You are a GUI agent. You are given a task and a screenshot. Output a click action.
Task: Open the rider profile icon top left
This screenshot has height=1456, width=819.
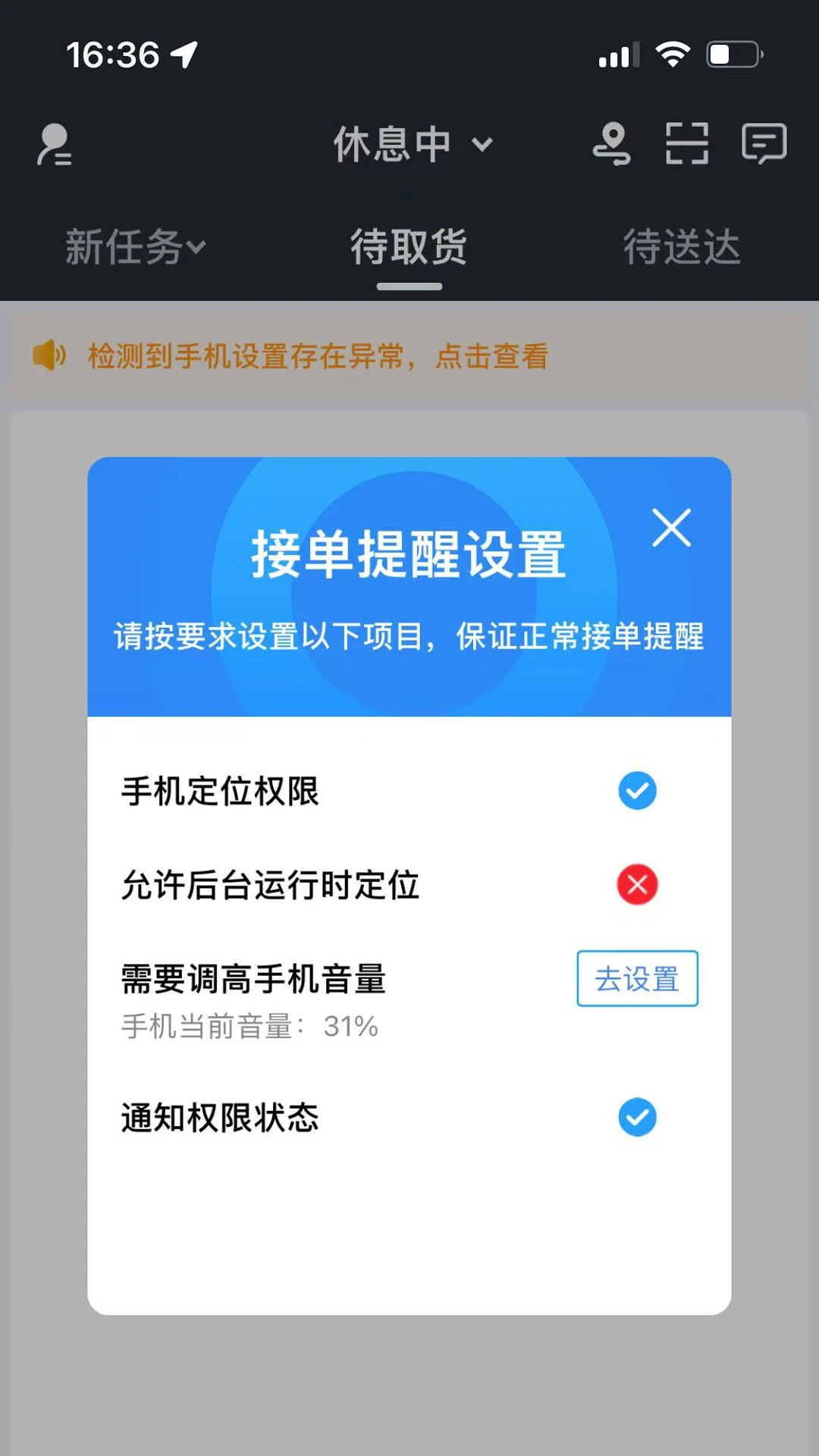pyautogui.click(x=54, y=146)
